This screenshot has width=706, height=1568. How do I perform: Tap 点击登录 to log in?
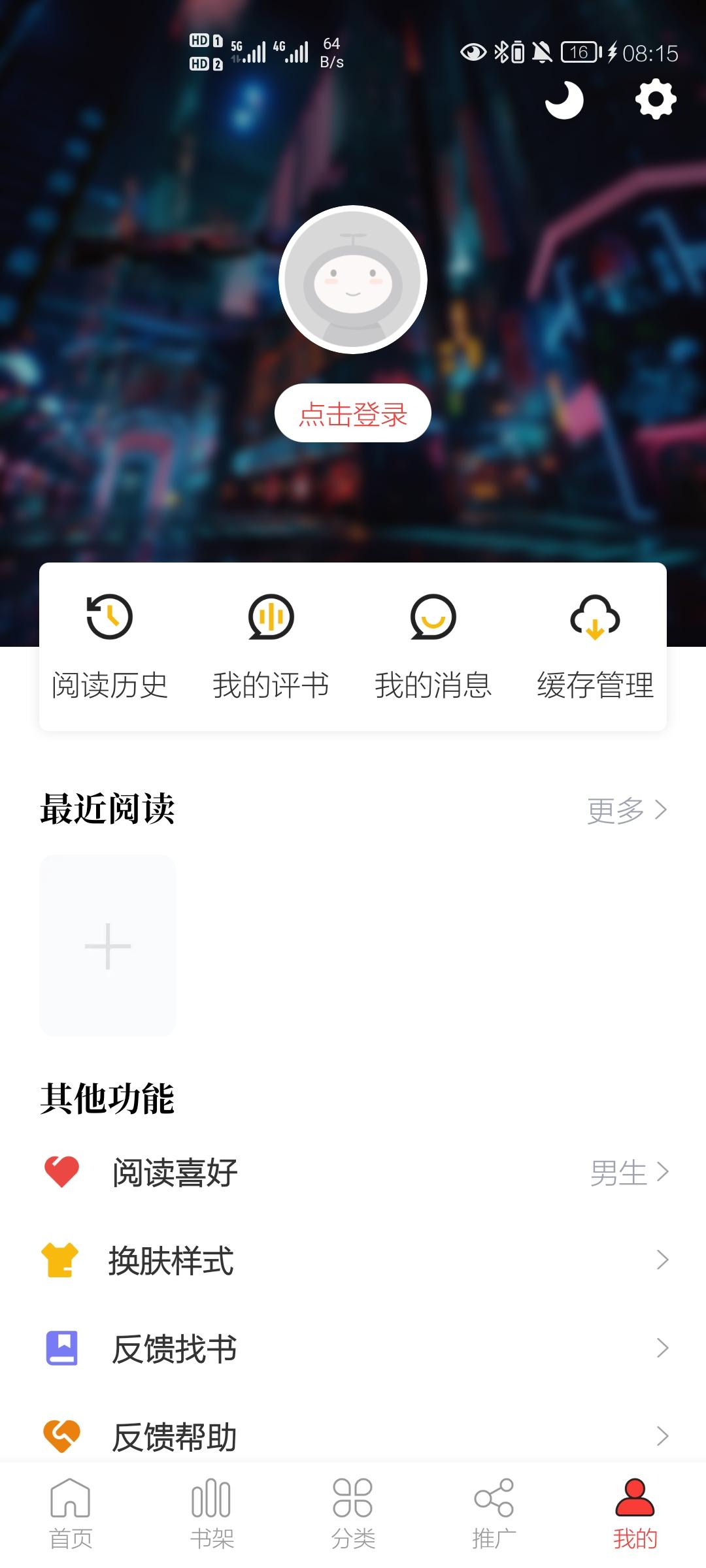353,414
